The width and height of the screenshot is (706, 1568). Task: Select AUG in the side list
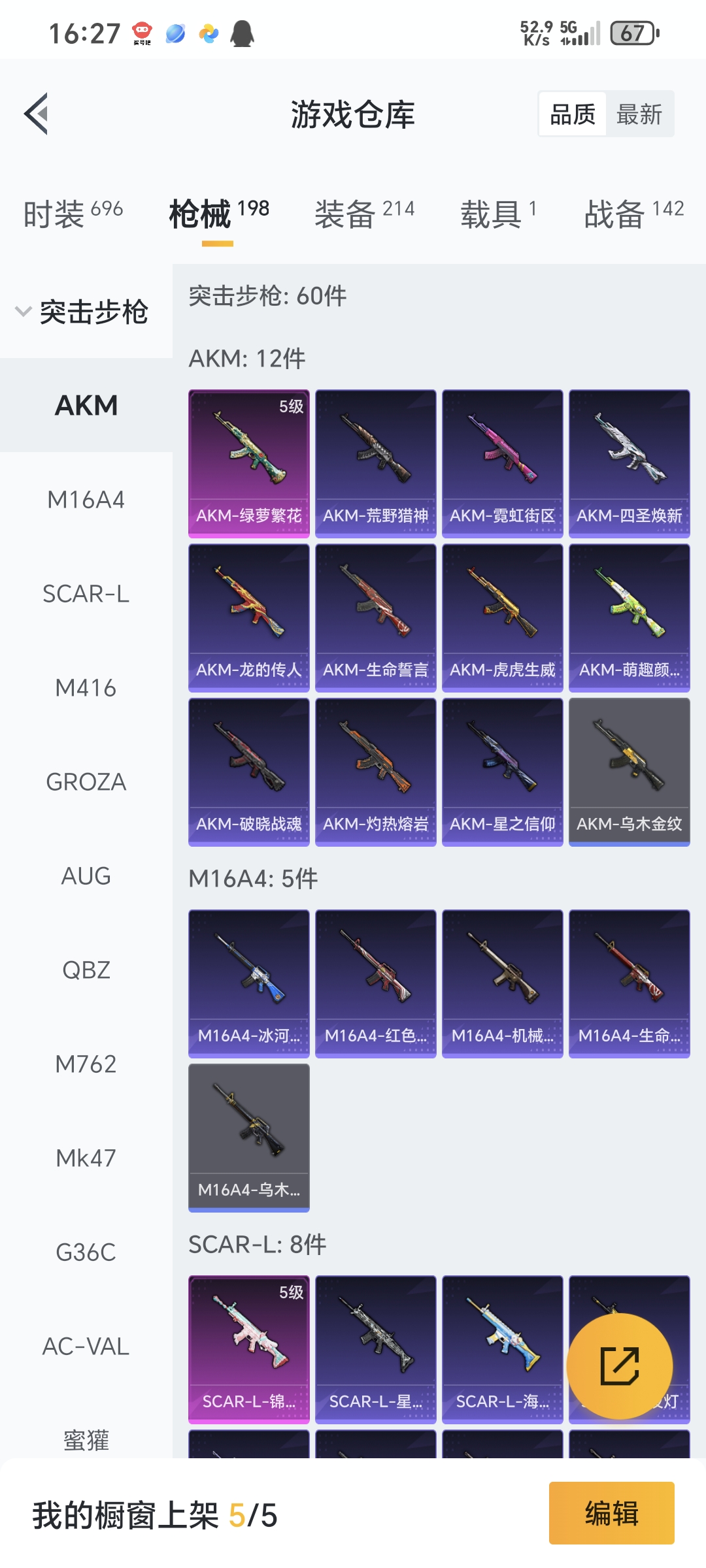[86, 876]
